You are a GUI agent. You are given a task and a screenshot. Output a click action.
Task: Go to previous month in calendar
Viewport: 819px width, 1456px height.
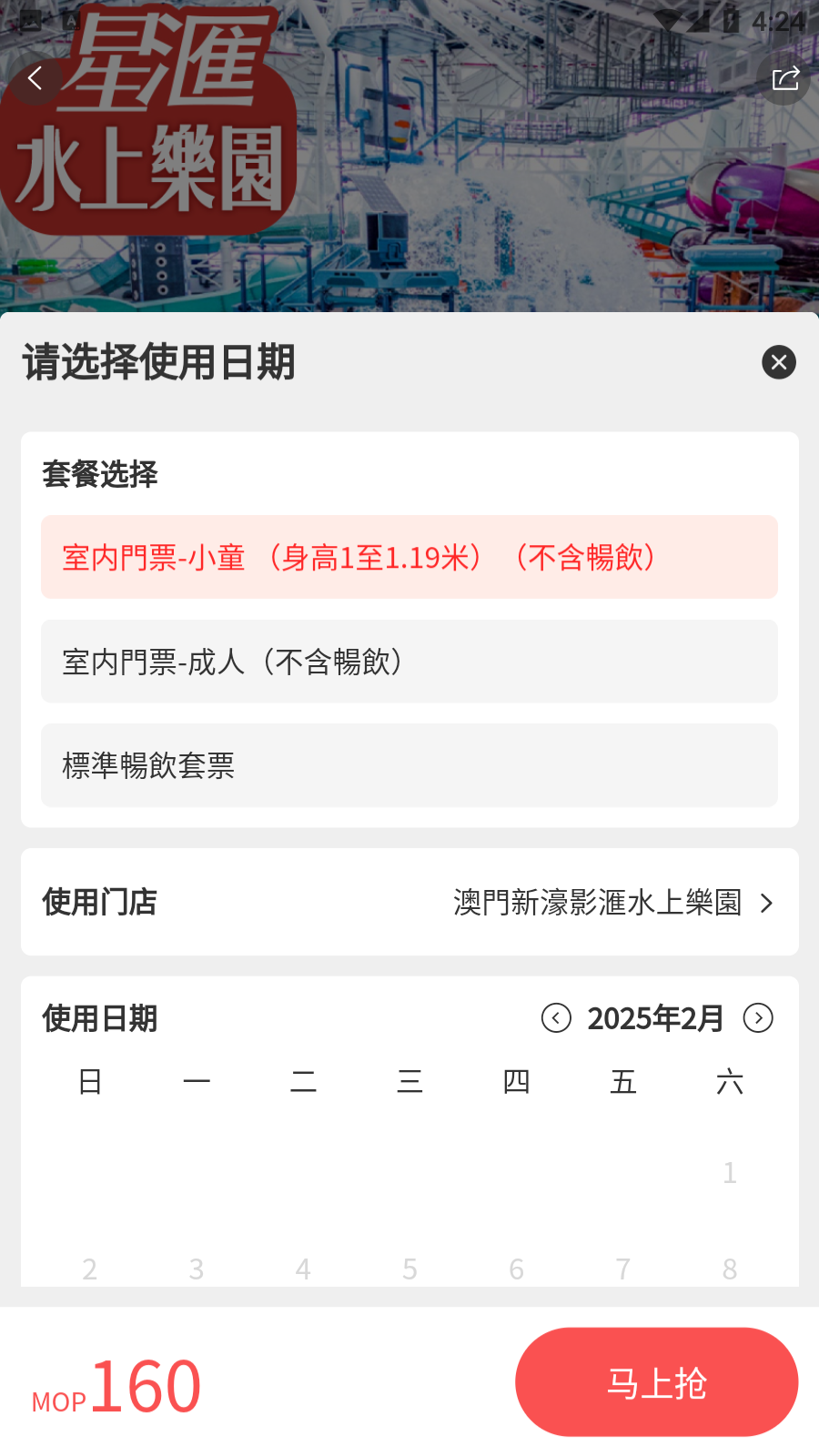[556, 1018]
